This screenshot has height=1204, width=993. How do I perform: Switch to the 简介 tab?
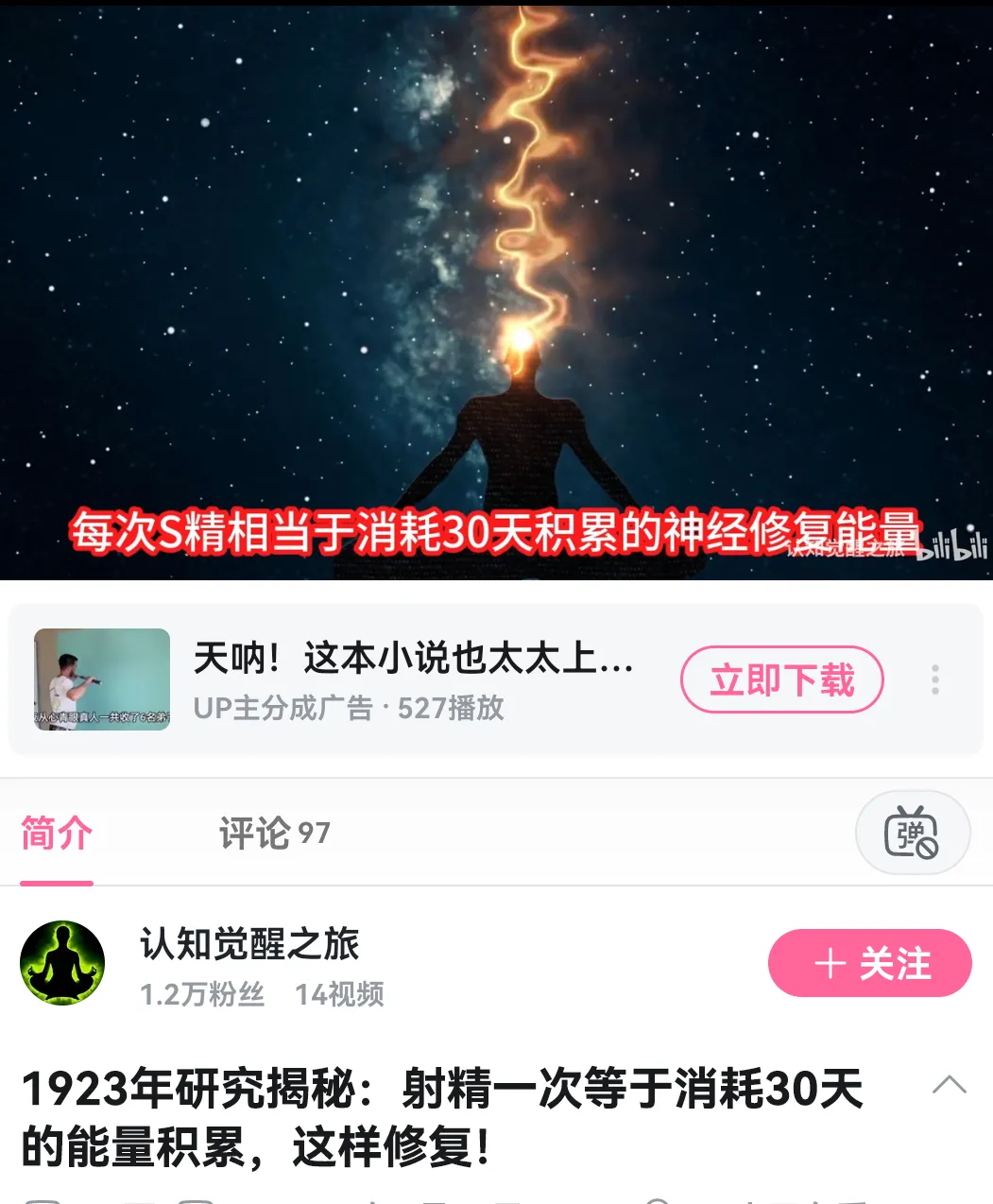57,834
